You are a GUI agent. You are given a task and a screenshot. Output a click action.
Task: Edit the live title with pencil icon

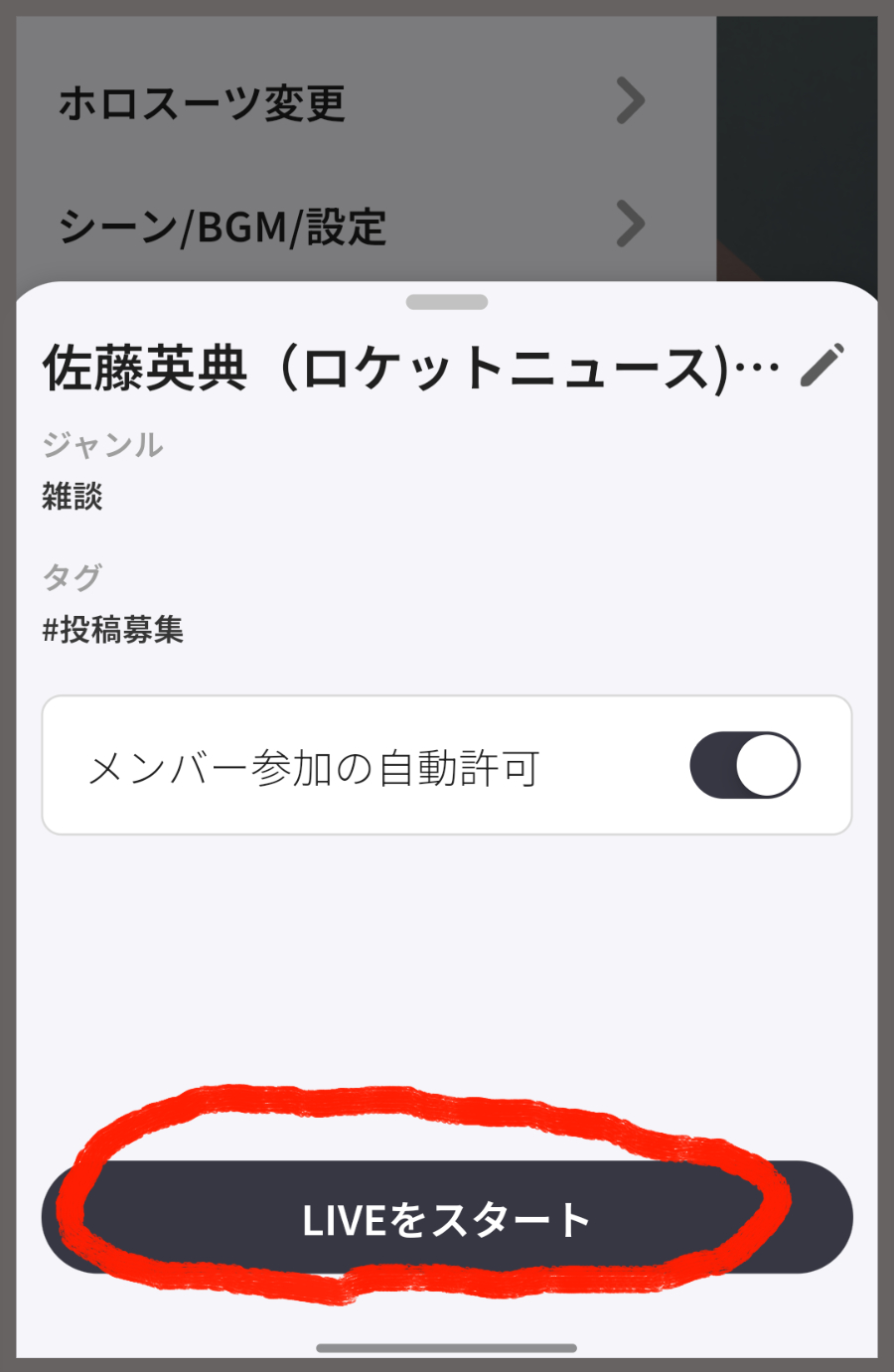pyautogui.click(x=822, y=366)
